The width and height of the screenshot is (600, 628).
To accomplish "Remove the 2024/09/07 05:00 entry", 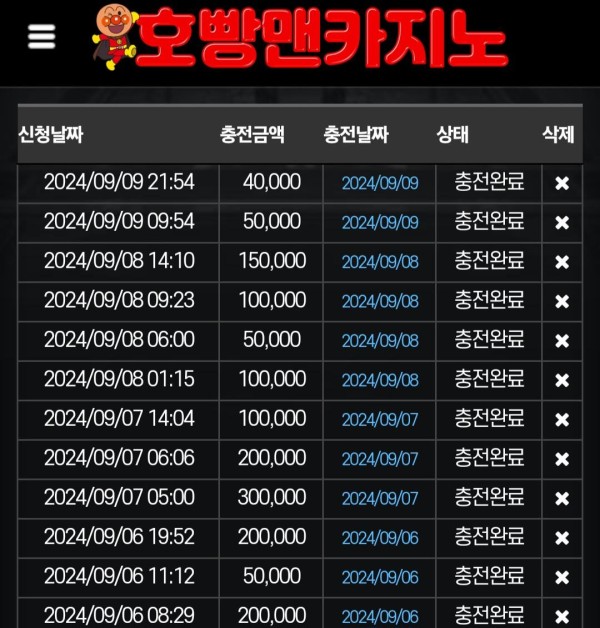I will point(562,499).
